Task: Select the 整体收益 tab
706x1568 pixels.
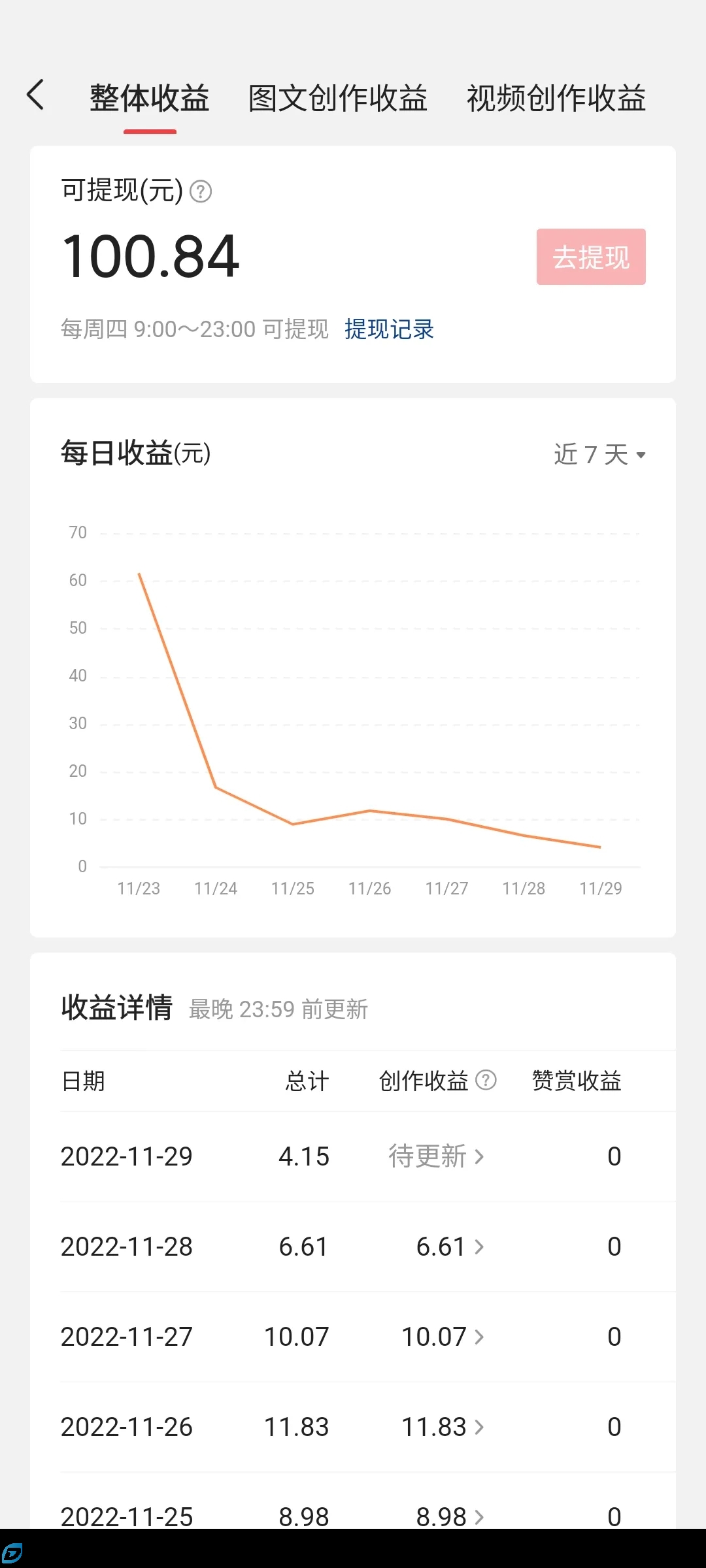Action: (149, 98)
